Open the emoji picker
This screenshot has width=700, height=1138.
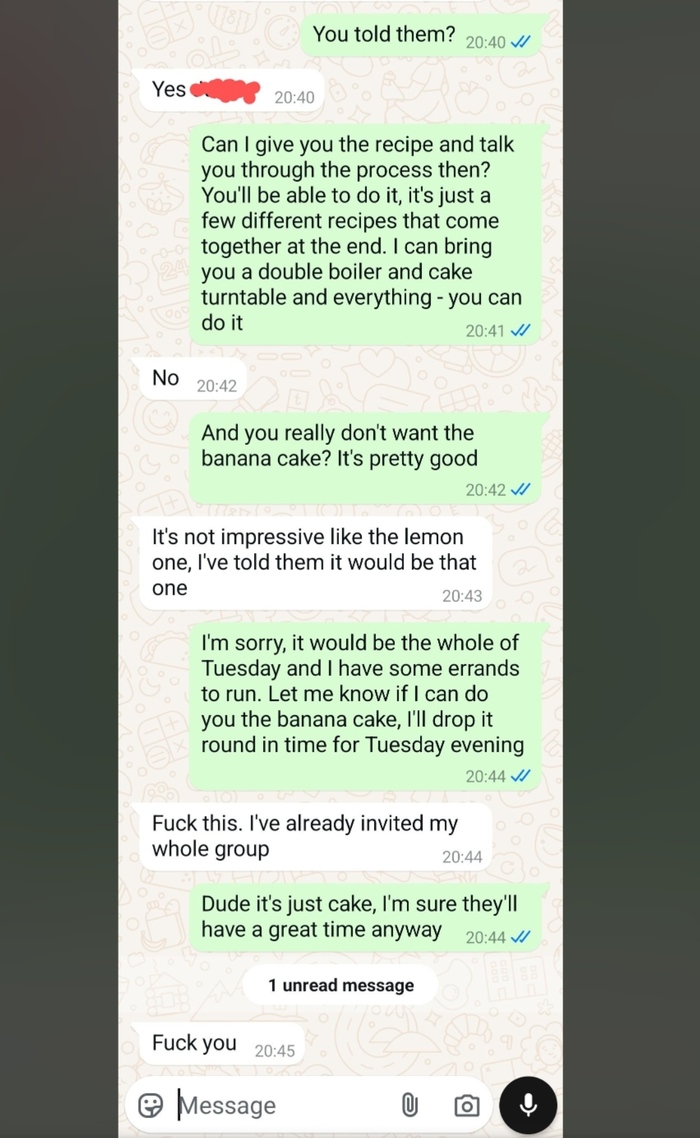151,1105
